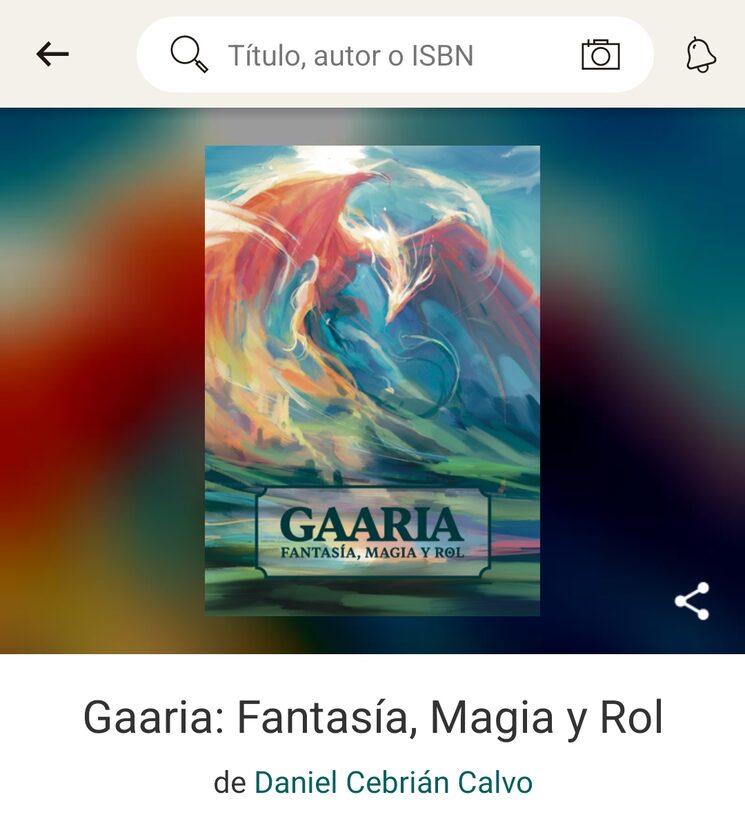Screen dimensions: 745x826
Task: Open the camera scanner icon
Action: tap(600, 54)
